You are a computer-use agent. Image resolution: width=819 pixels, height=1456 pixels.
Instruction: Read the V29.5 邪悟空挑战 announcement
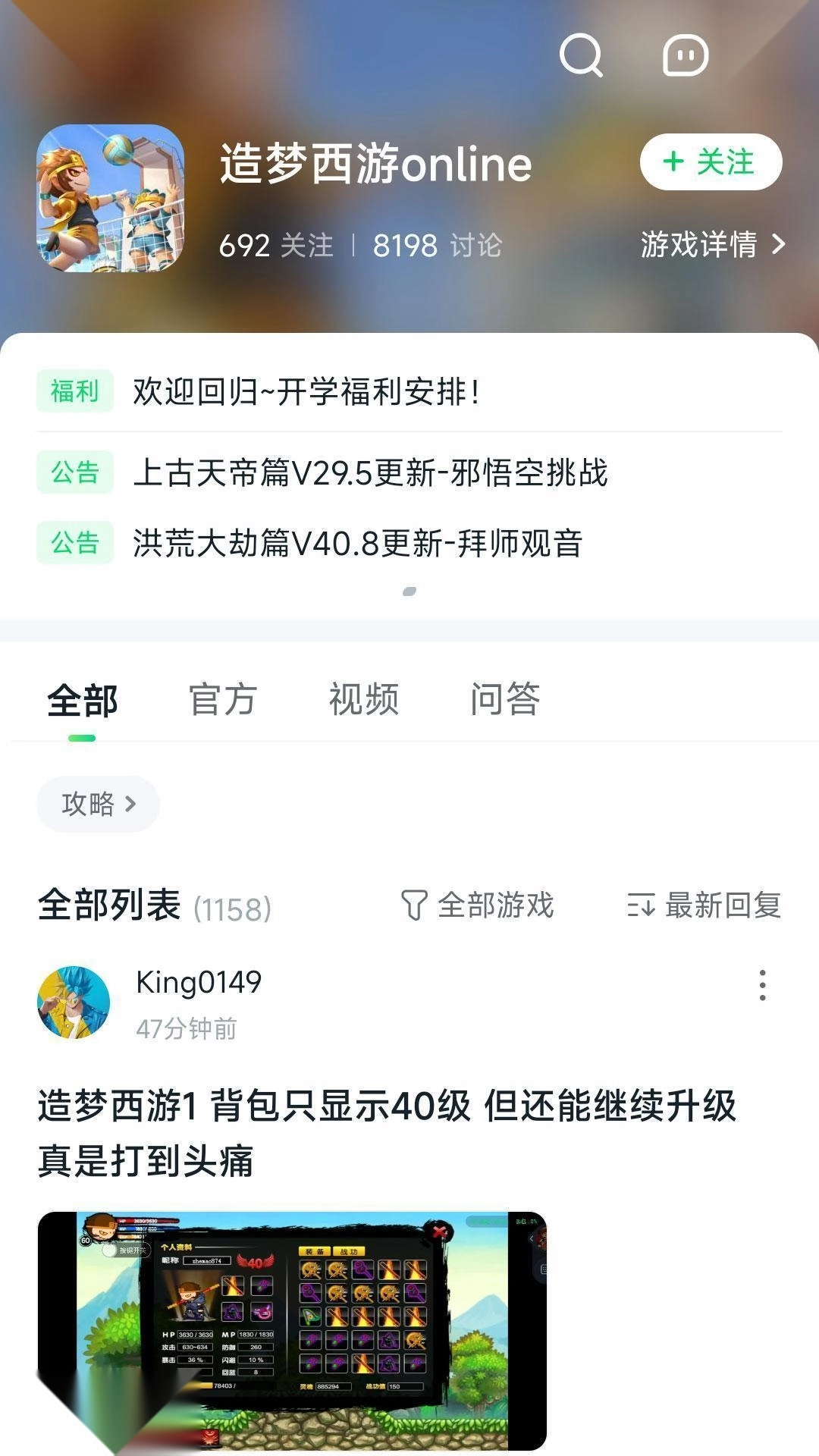pos(370,472)
